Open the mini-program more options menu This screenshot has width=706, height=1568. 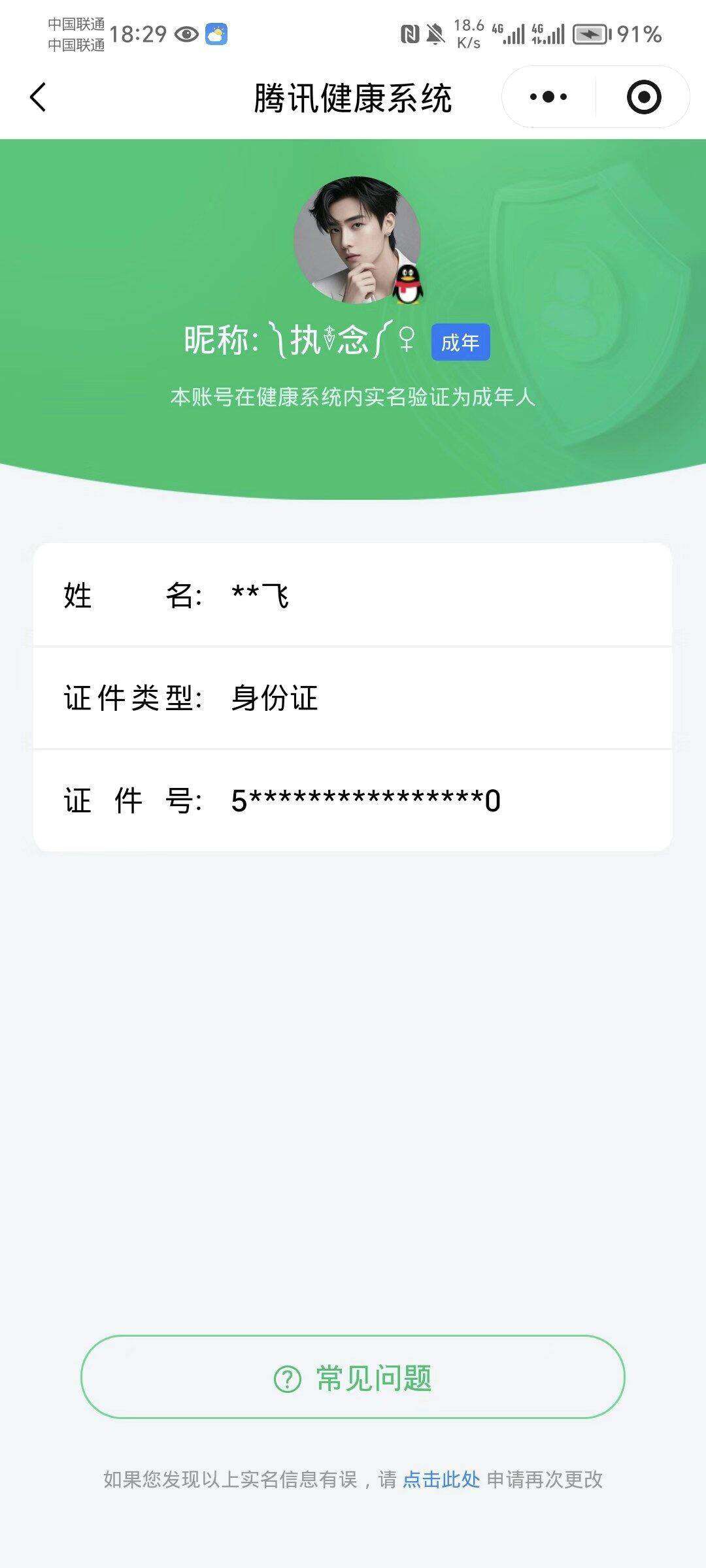click(x=548, y=95)
